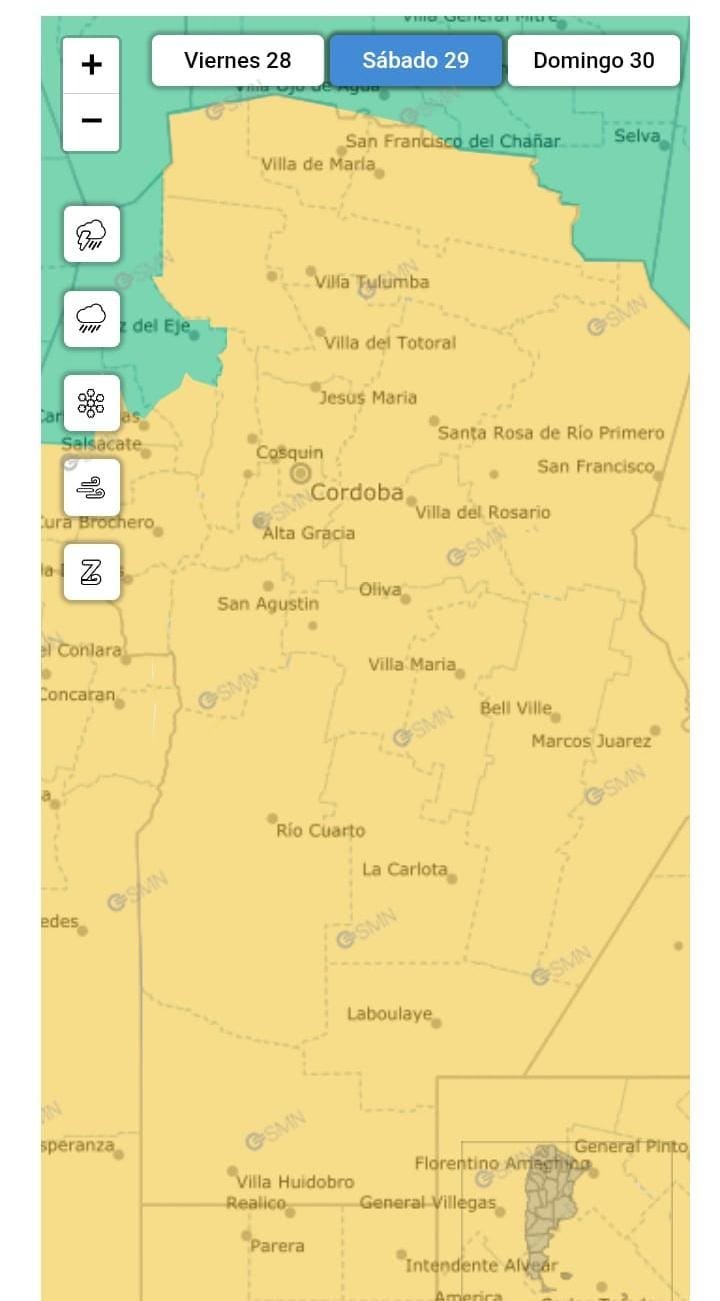Show snow alerts layer
This screenshot has width=720, height=1301.
tap(92, 403)
